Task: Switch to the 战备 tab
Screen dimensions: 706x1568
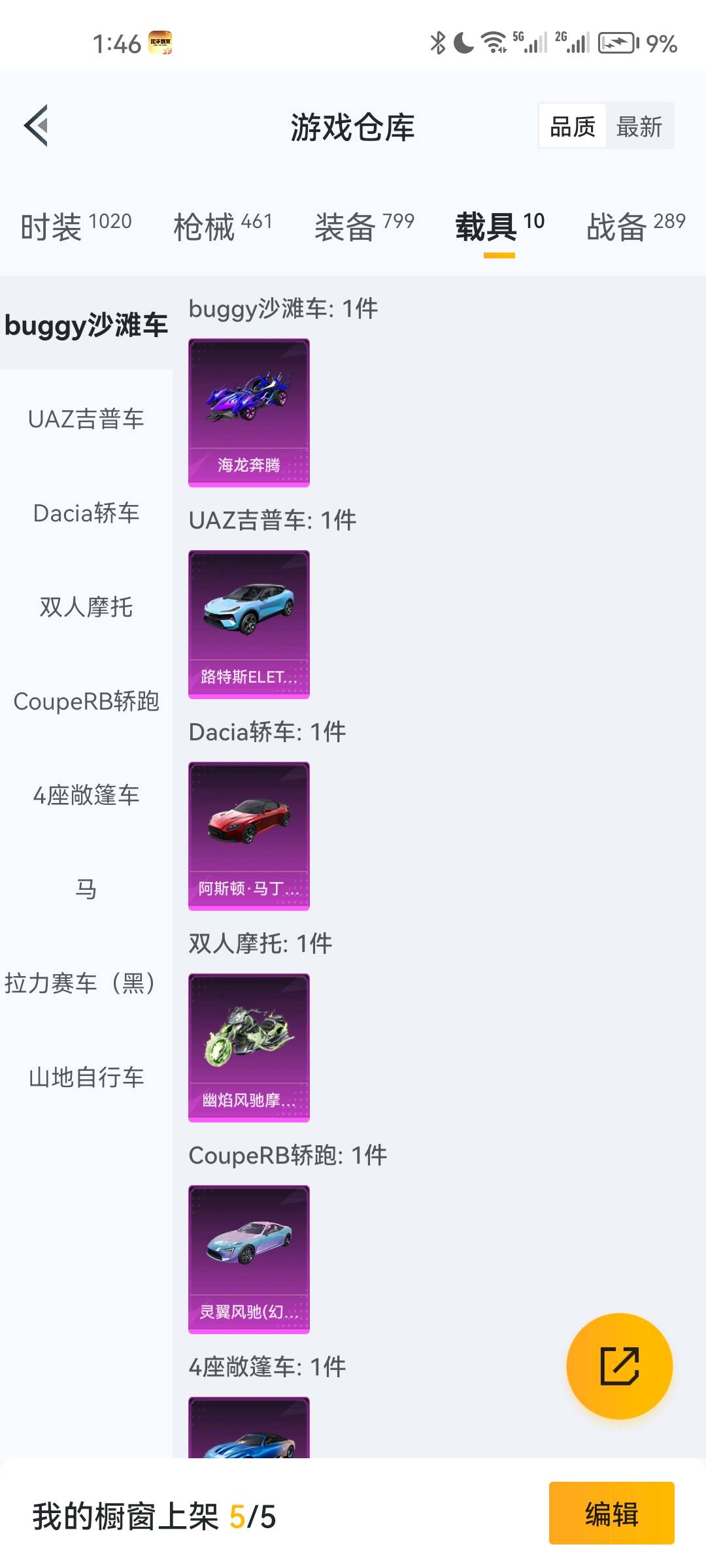Action: 635,226
